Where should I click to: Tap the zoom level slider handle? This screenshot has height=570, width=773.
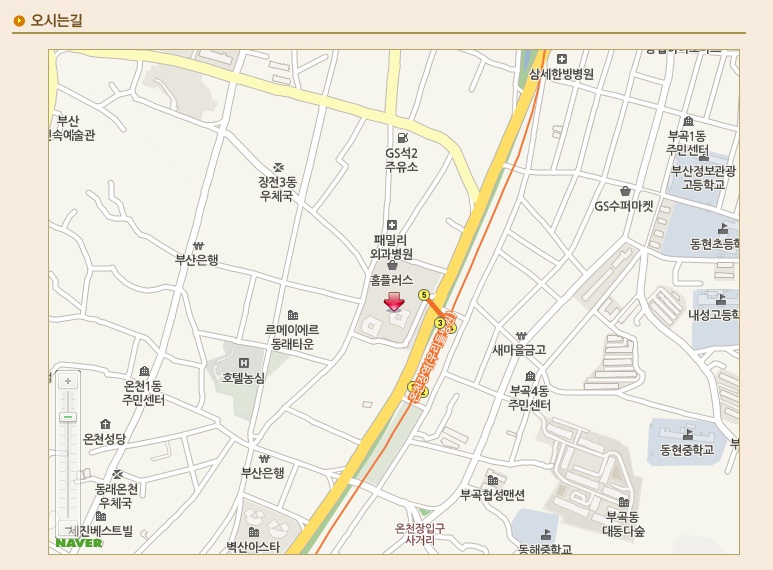[68, 417]
